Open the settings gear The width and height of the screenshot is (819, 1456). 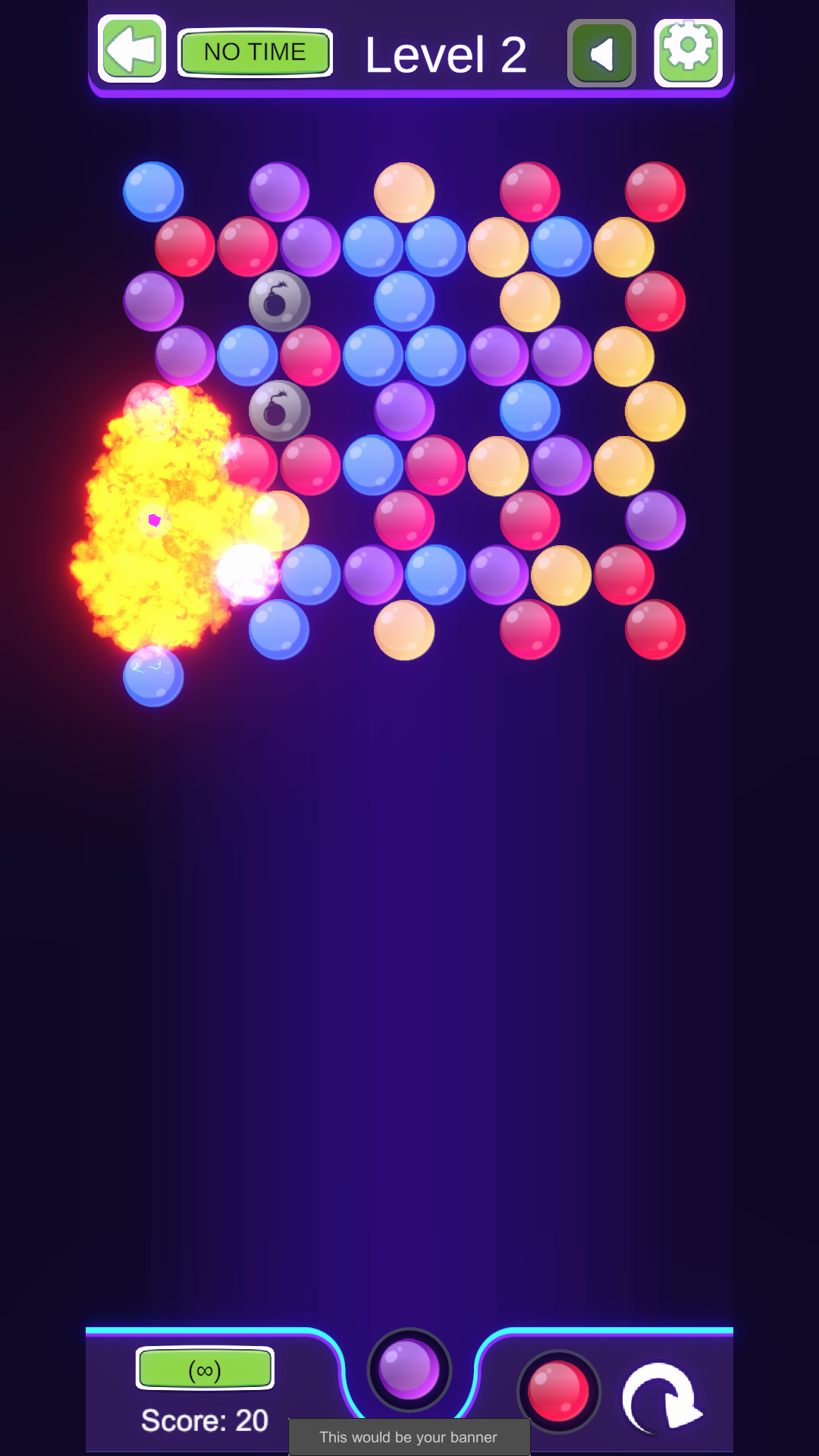689,53
